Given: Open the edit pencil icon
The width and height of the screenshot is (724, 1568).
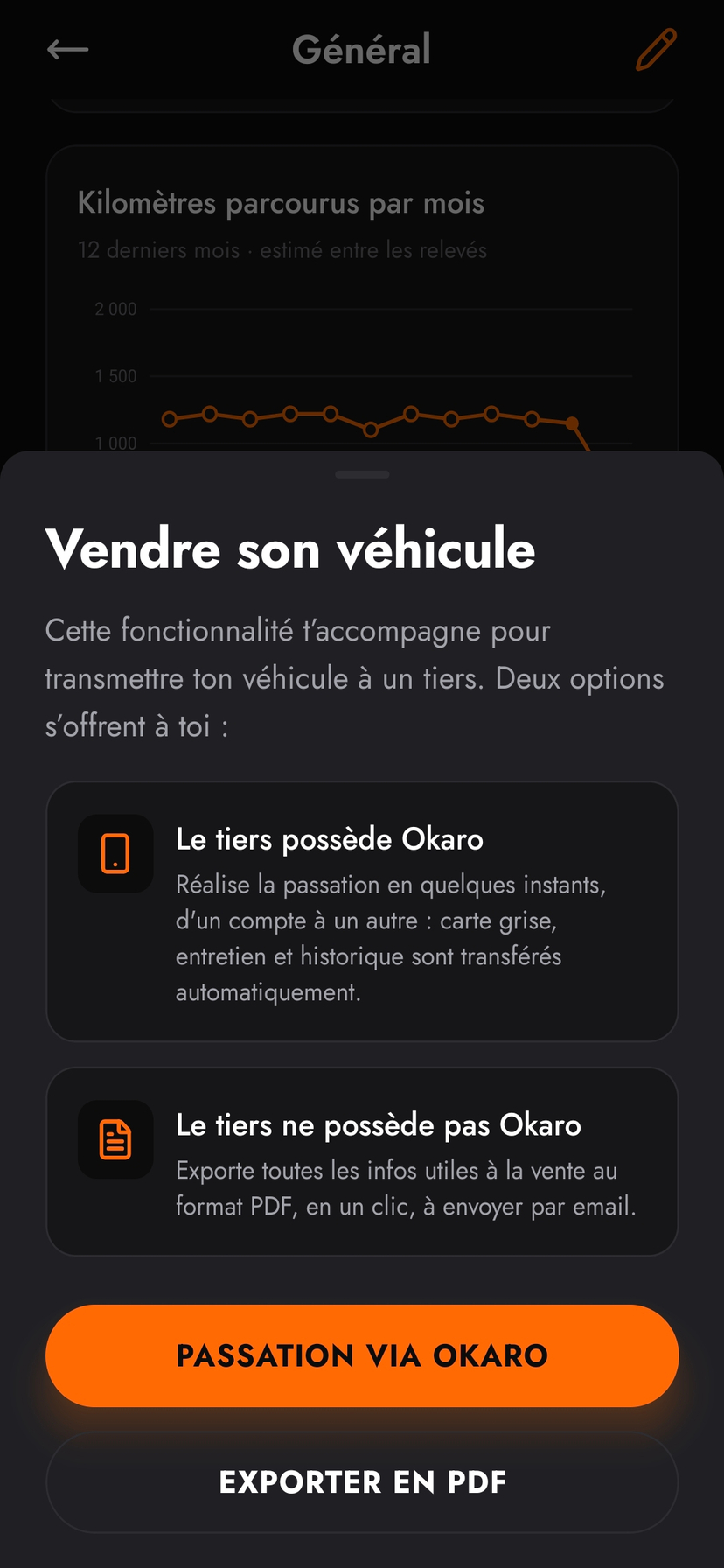Looking at the screenshot, I should pos(656,49).
